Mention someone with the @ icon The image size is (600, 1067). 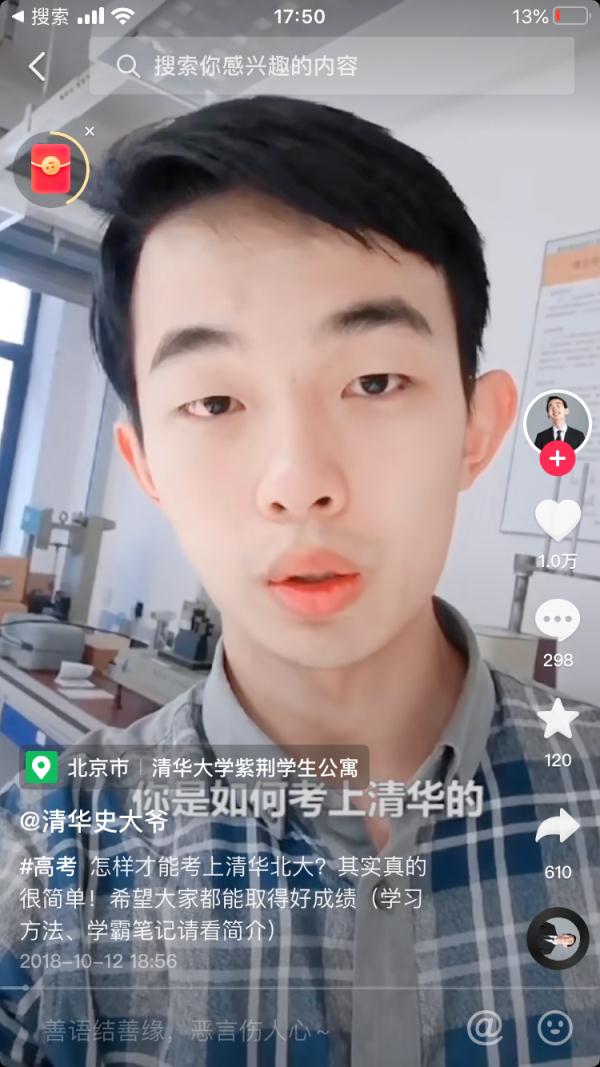(484, 1028)
